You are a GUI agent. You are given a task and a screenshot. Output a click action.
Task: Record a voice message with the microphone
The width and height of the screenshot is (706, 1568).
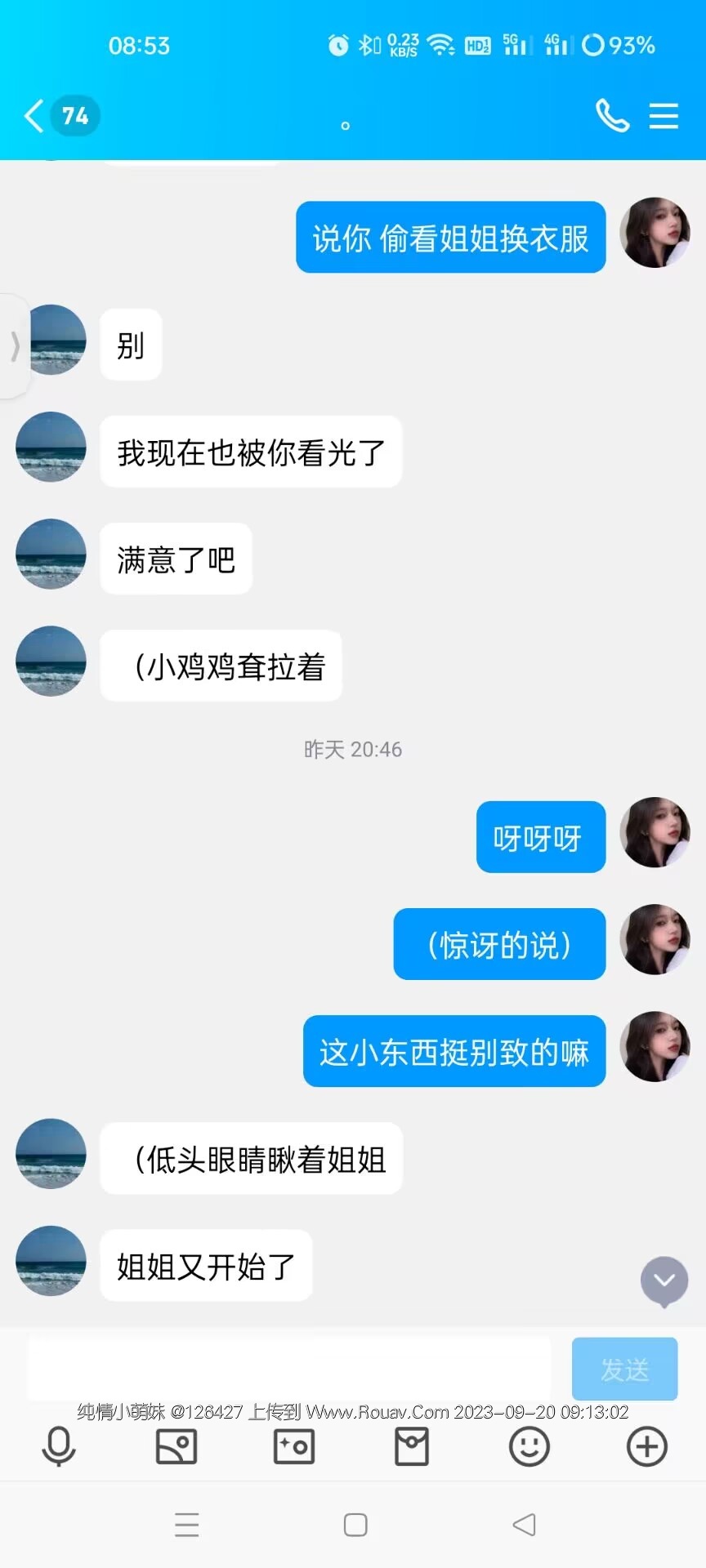click(59, 1446)
